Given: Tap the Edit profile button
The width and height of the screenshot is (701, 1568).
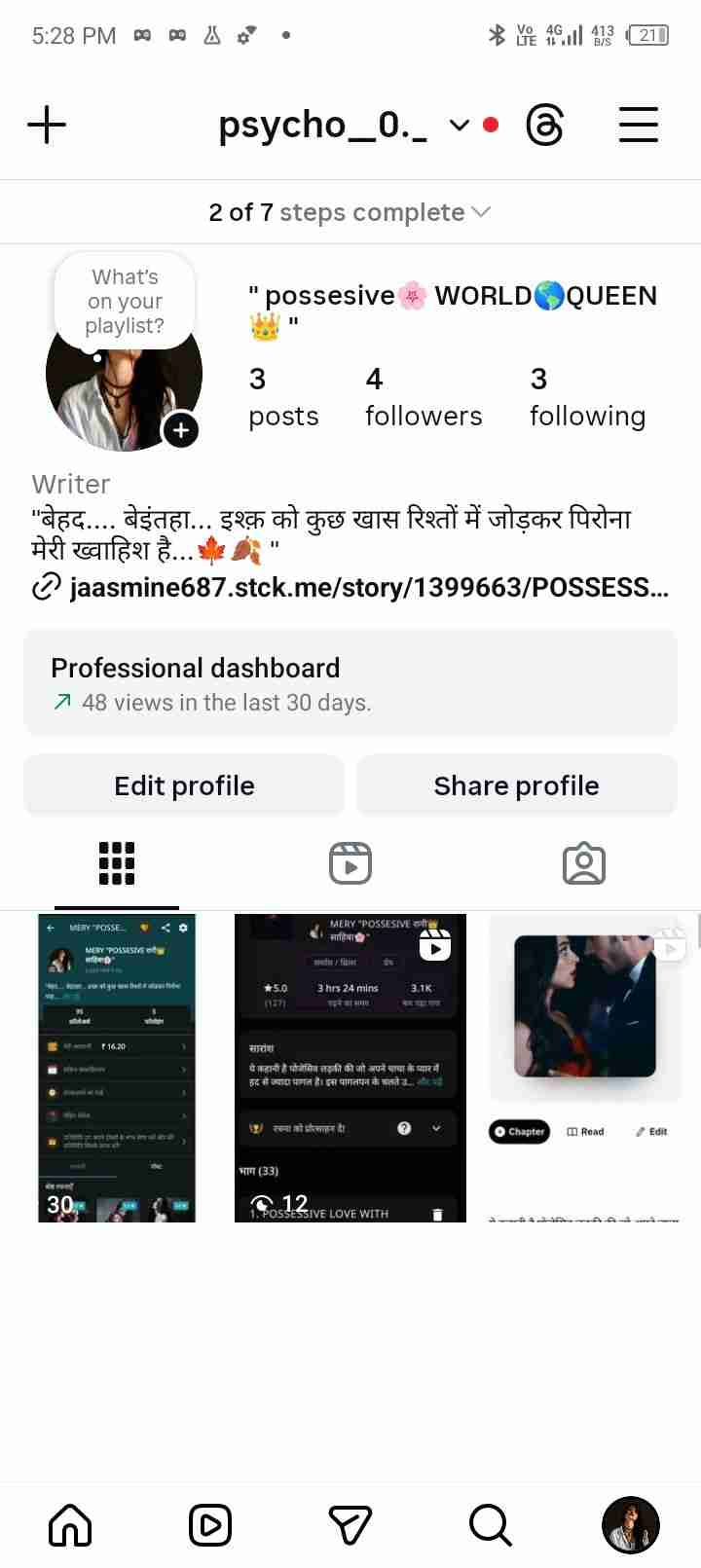Looking at the screenshot, I should pos(184,784).
